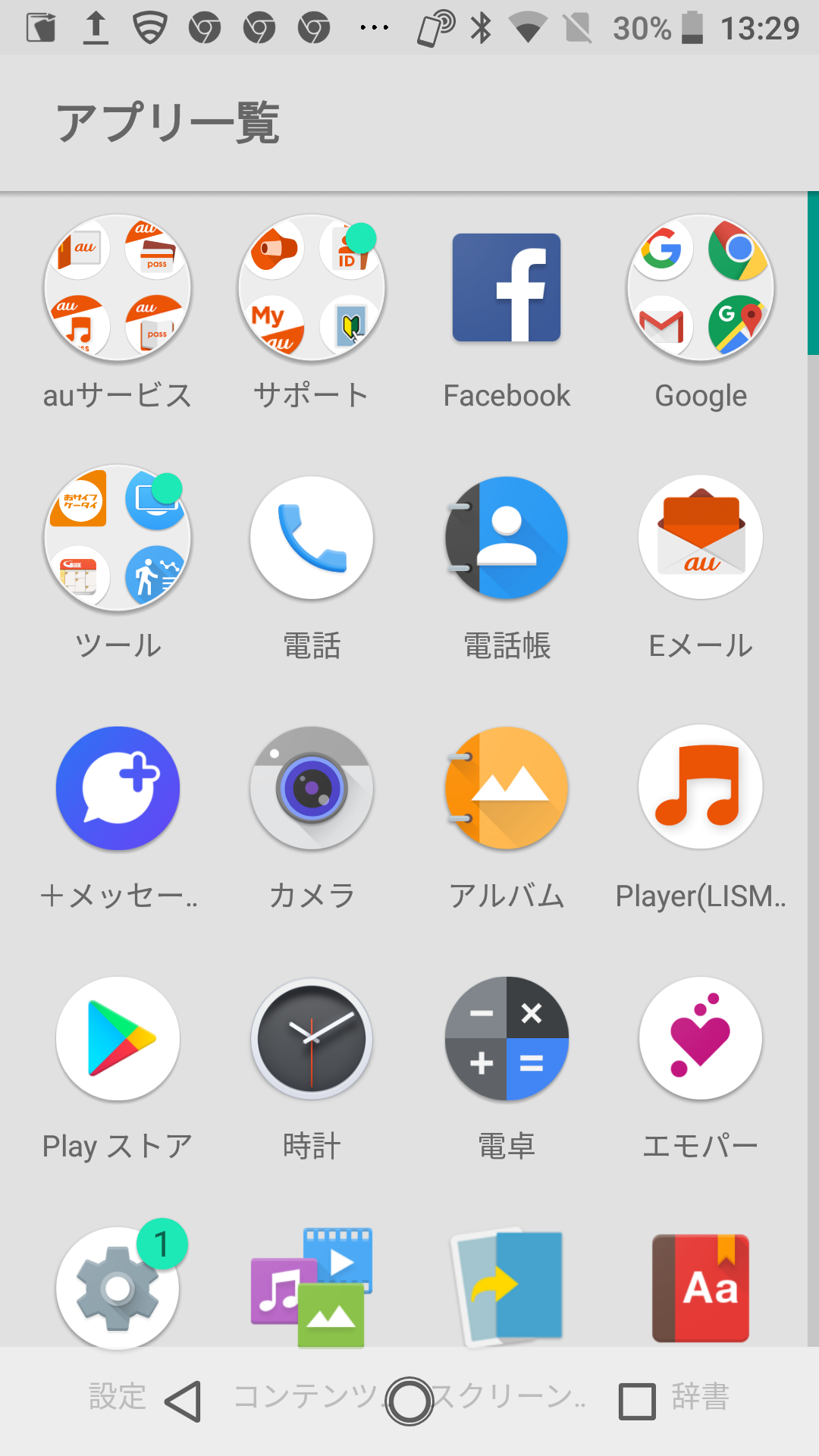
Task: Open the ＋メッセージ messaging app
Action: tap(118, 787)
